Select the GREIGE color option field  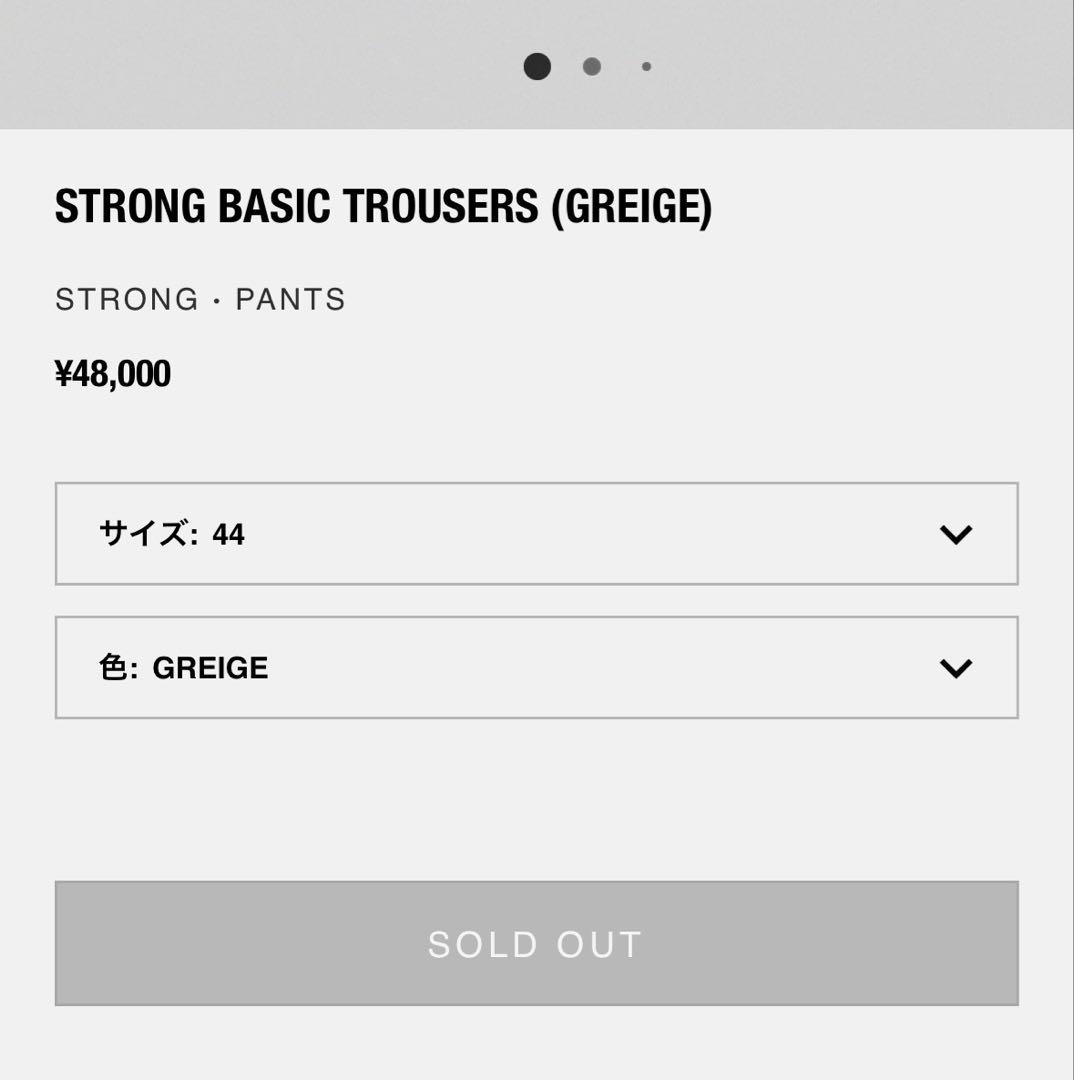[x=537, y=667]
